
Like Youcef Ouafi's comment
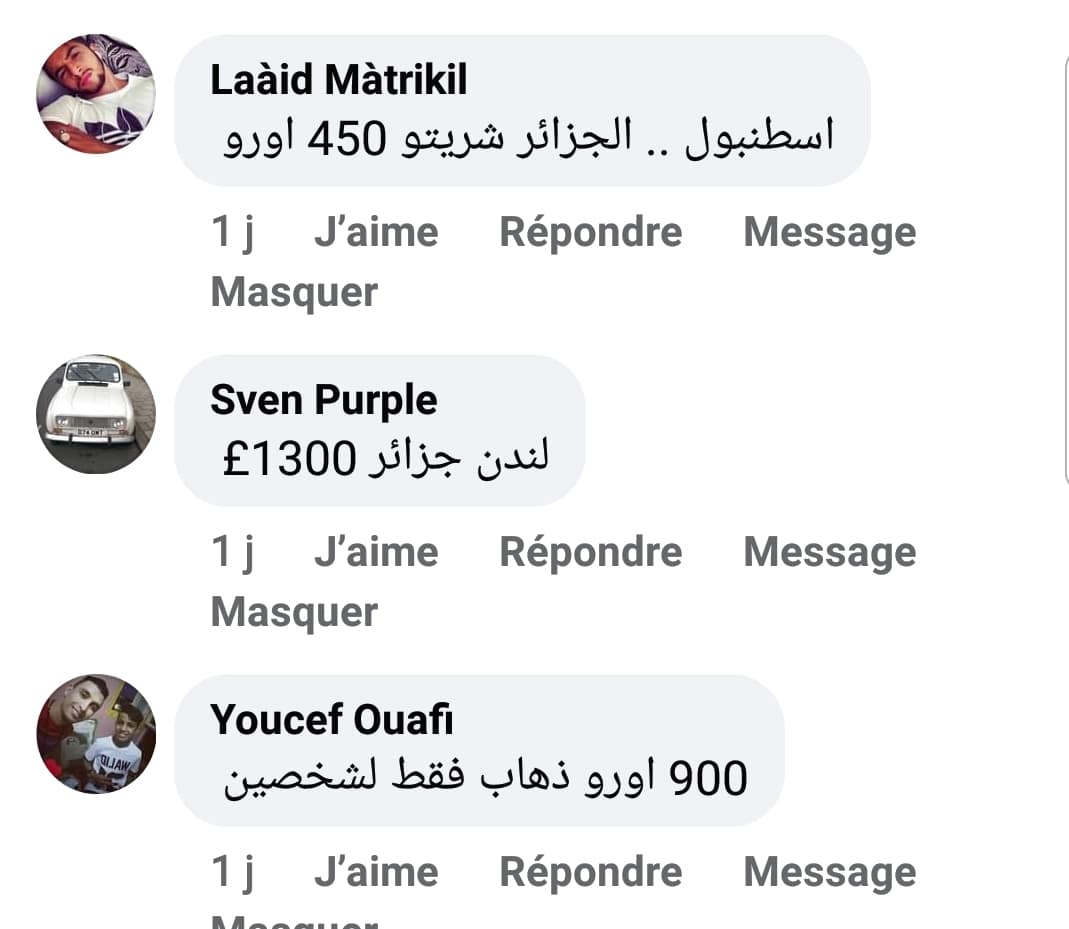pyautogui.click(x=376, y=872)
